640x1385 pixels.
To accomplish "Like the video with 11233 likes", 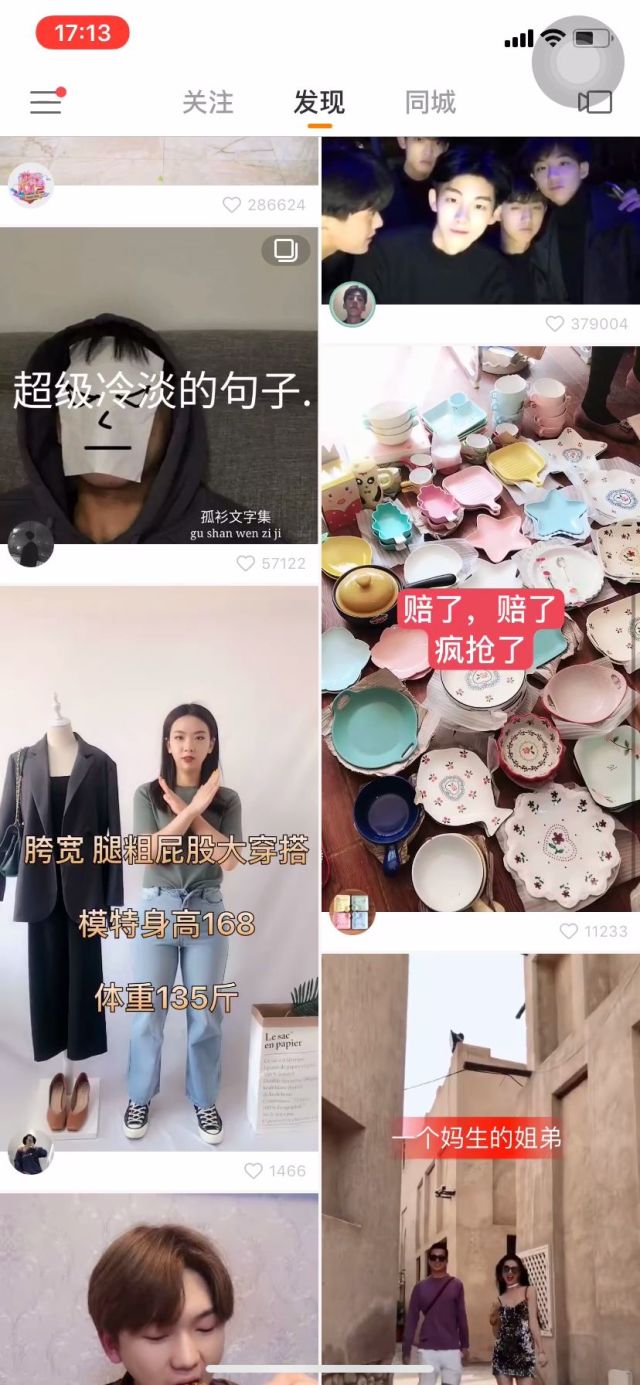I will [x=569, y=931].
